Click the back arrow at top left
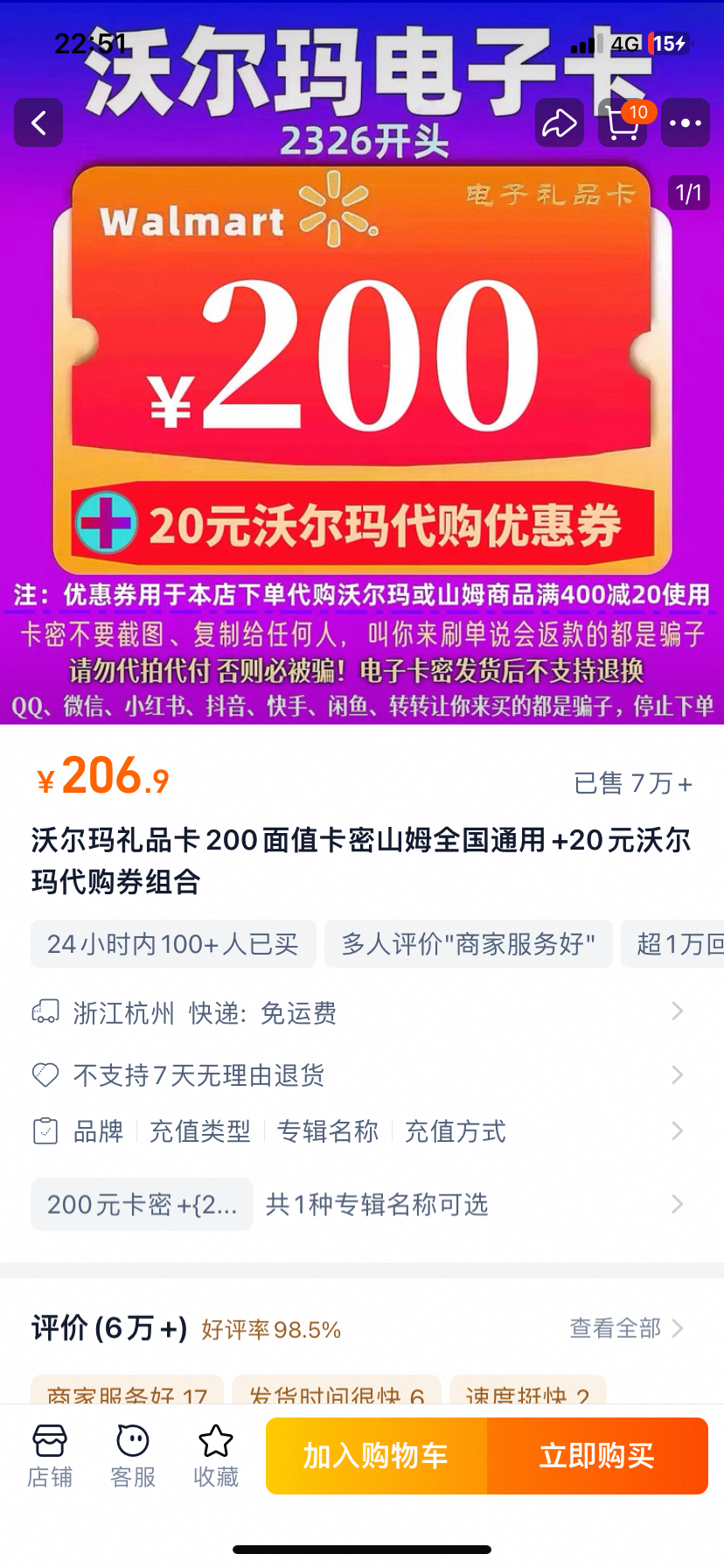 [x=38, y=122]
